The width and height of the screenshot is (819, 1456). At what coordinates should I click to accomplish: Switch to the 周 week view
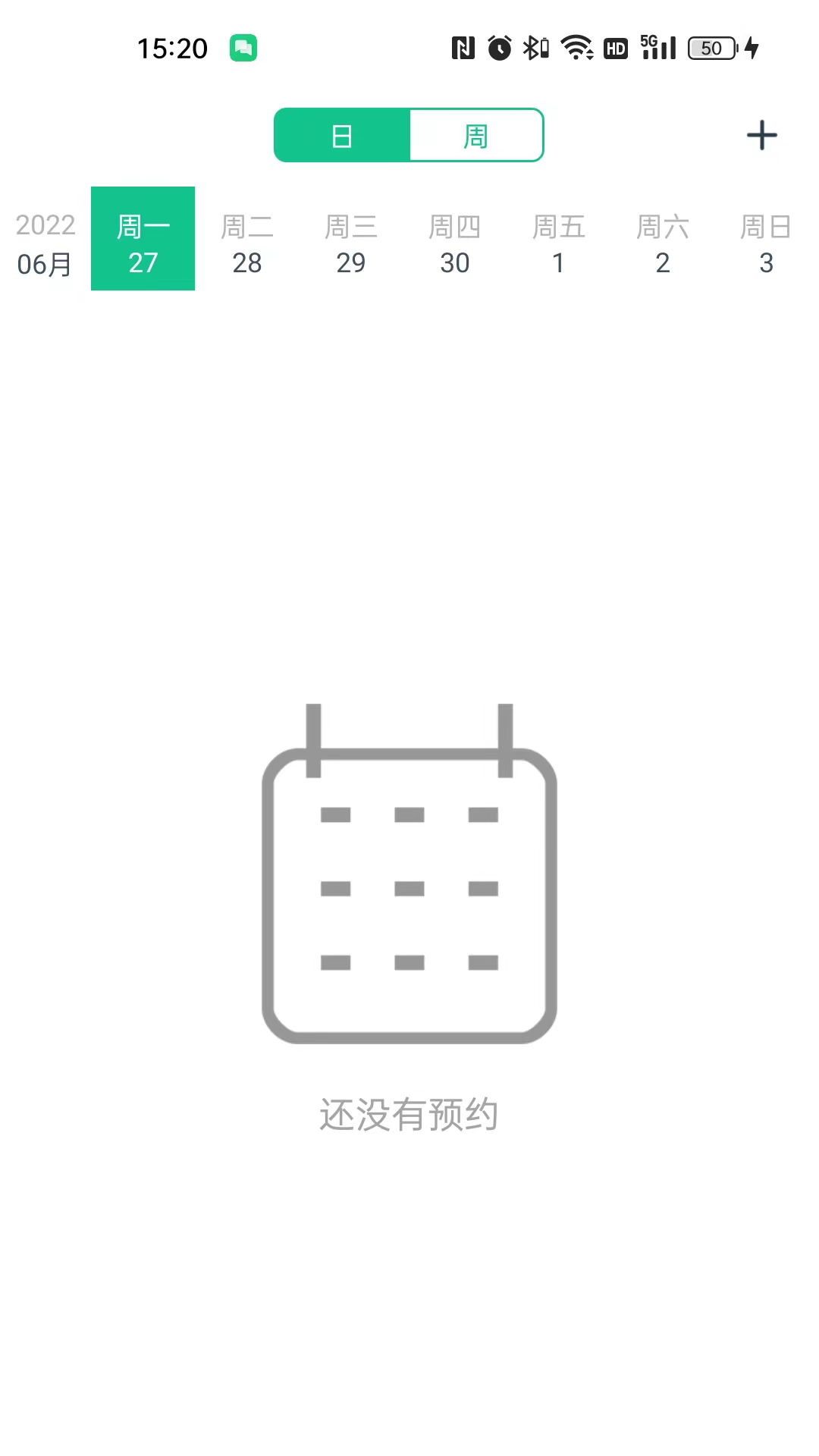(x=476, y=135)
